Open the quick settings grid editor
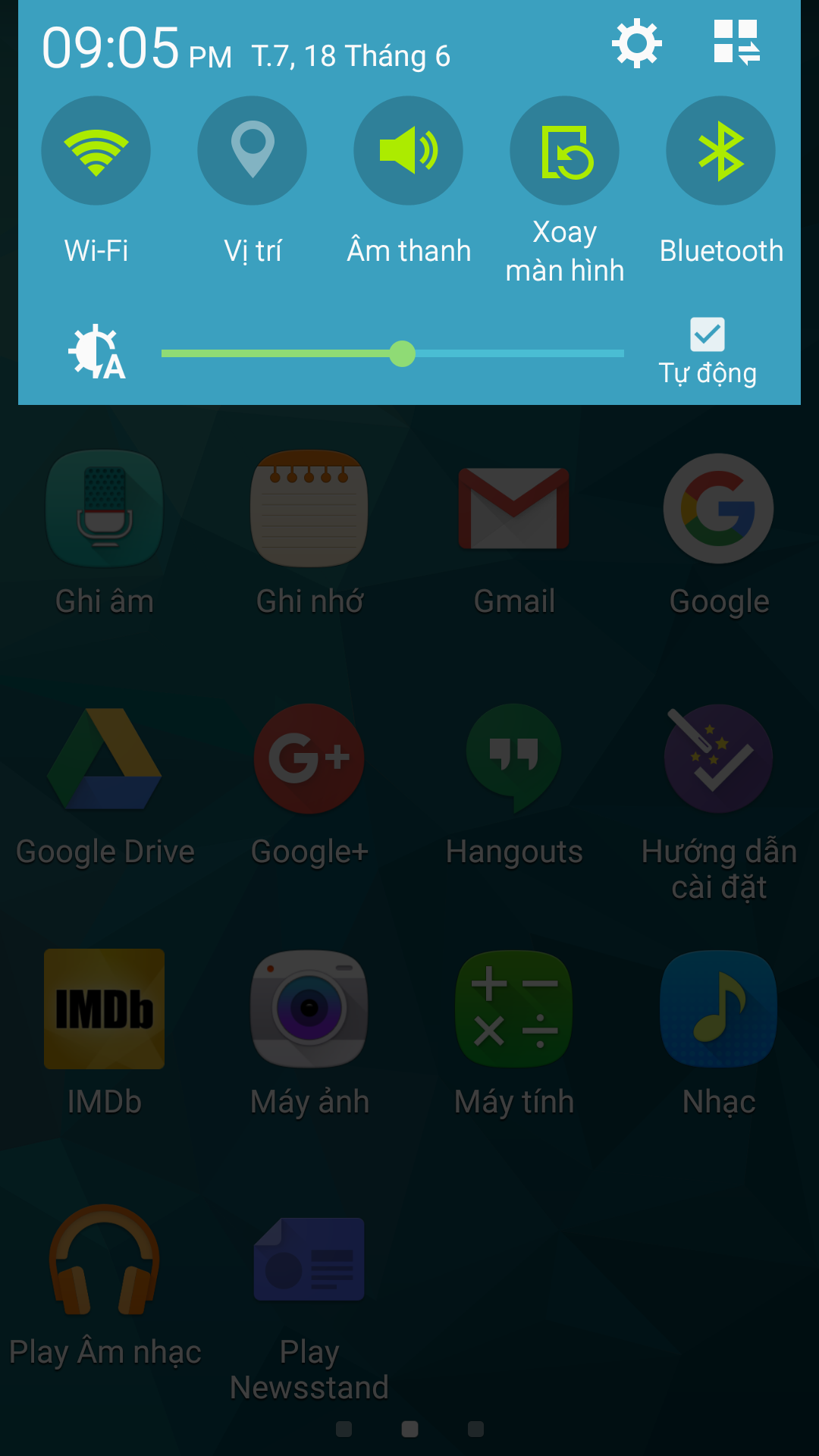 coord(736,42)
